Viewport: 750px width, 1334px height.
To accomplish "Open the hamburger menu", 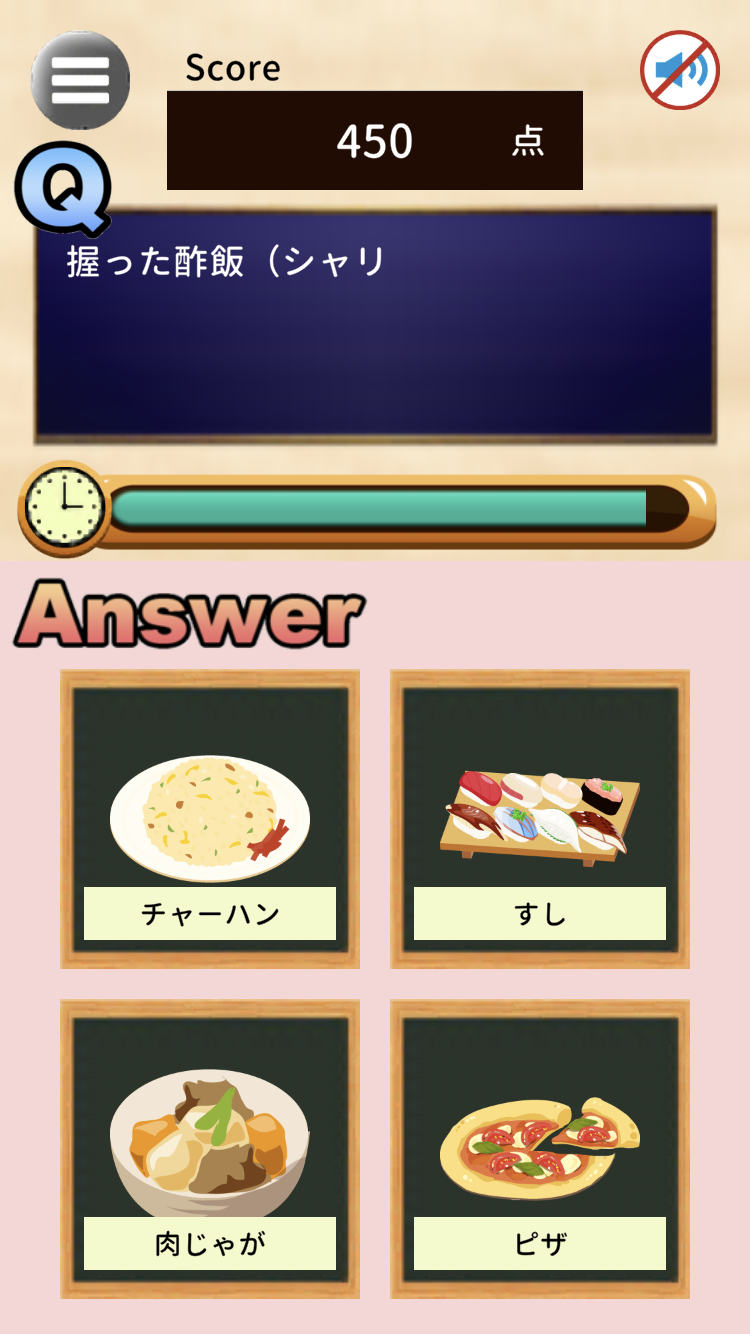I will [80, 80].
